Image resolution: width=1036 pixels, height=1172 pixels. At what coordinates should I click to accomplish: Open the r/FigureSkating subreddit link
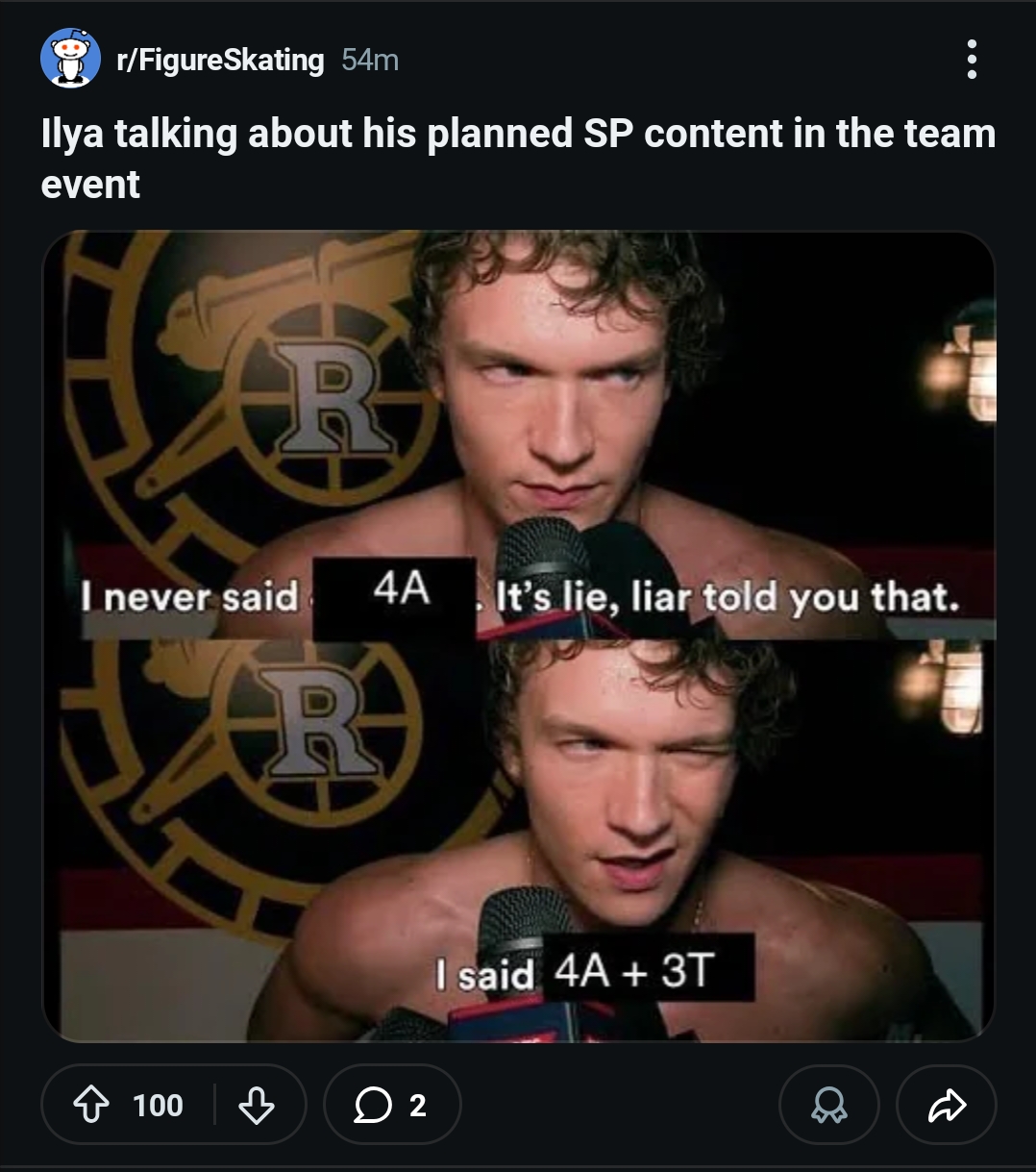tap(220, 61)
